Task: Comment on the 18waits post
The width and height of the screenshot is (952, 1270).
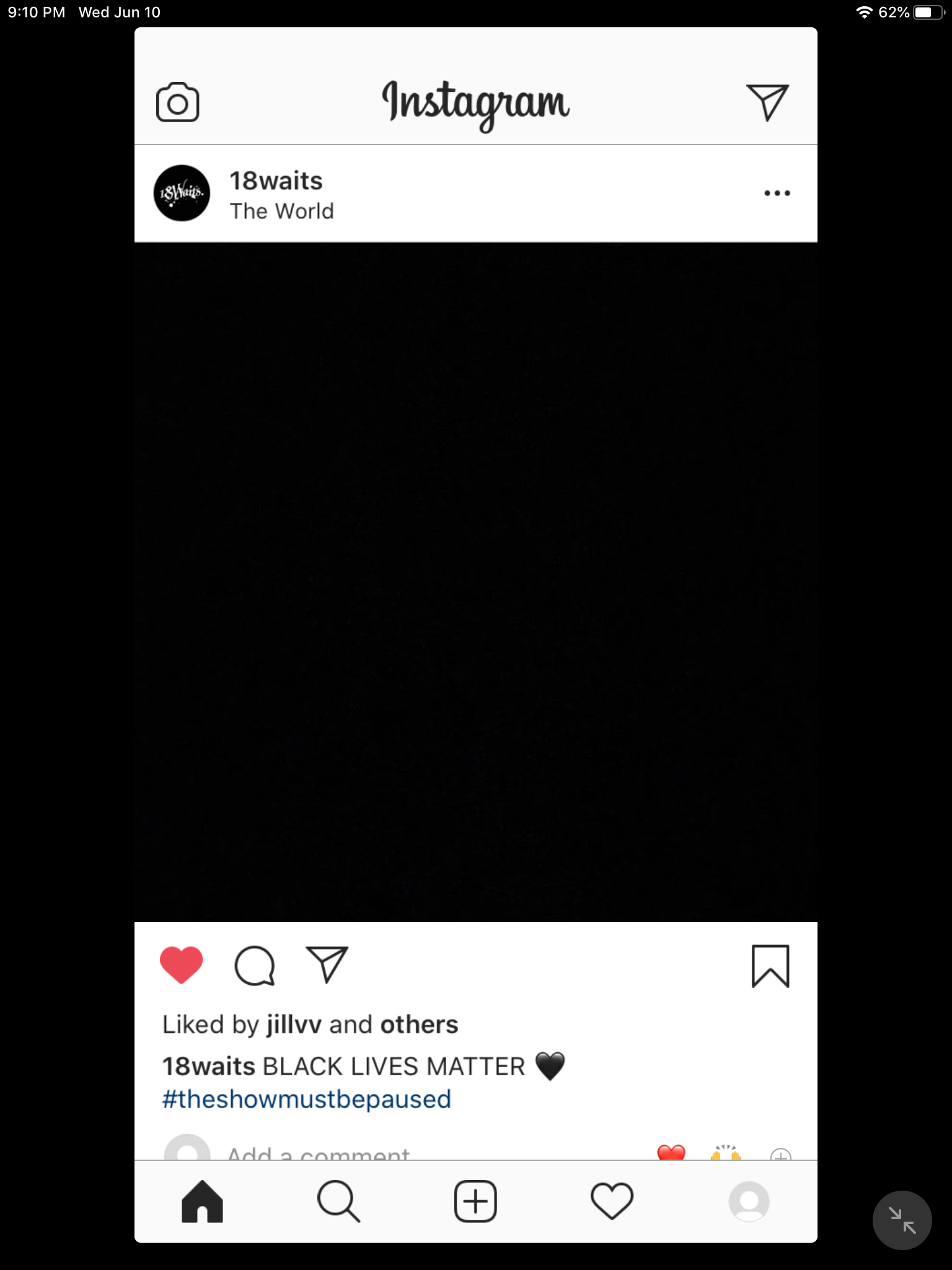Action: click(x=254, y=966)
